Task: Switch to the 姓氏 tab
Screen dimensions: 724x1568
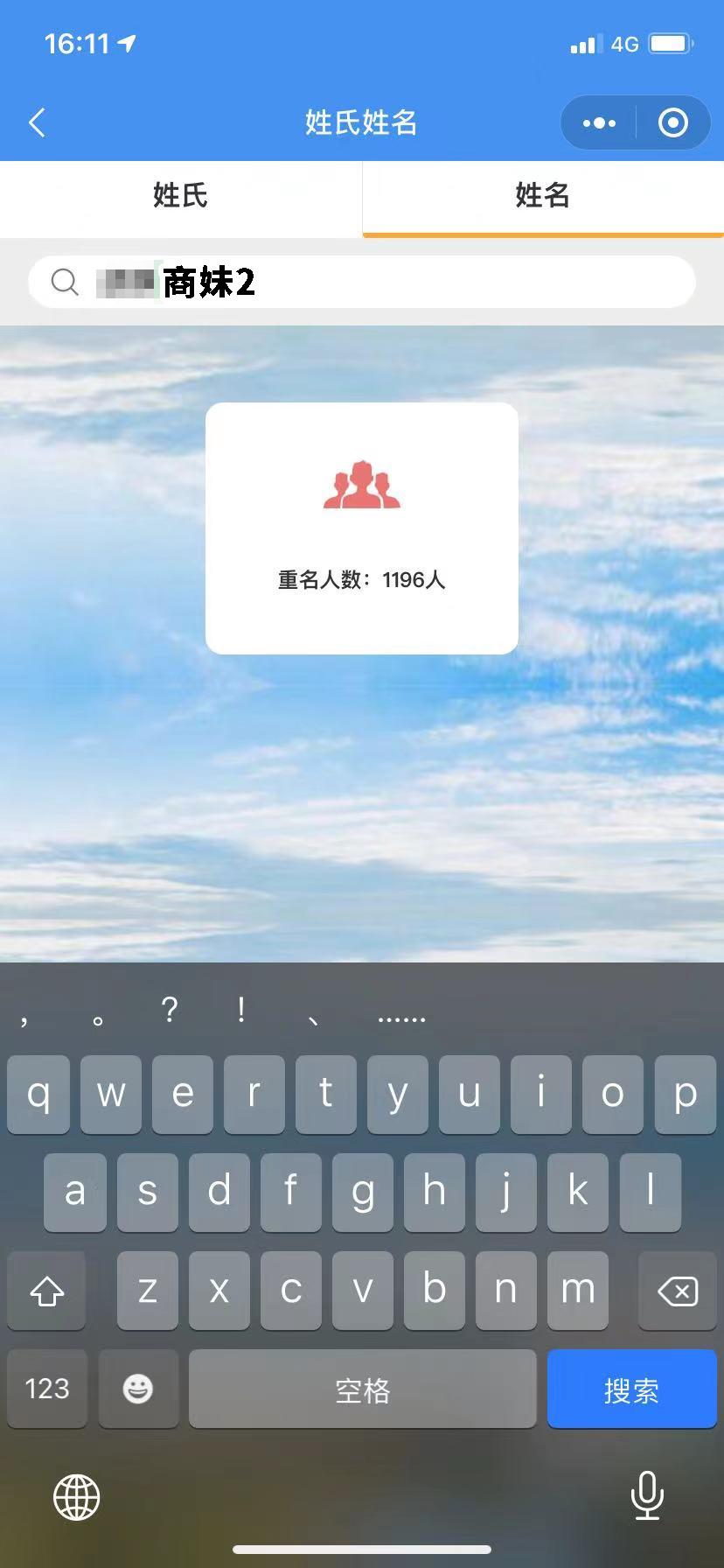Action: (180, 196)
